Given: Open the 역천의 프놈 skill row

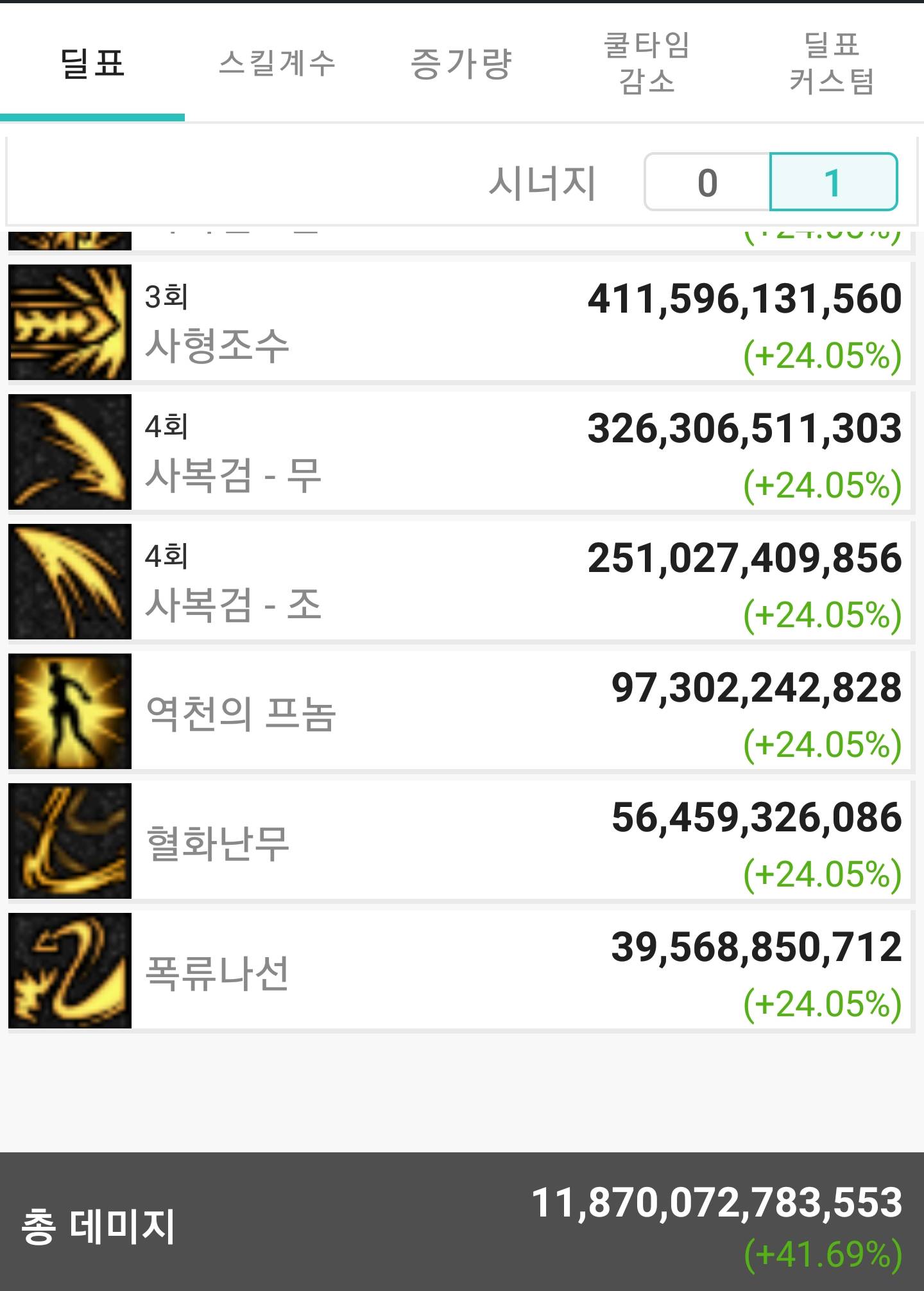Looking at the screenshot, I should point(459,711).
